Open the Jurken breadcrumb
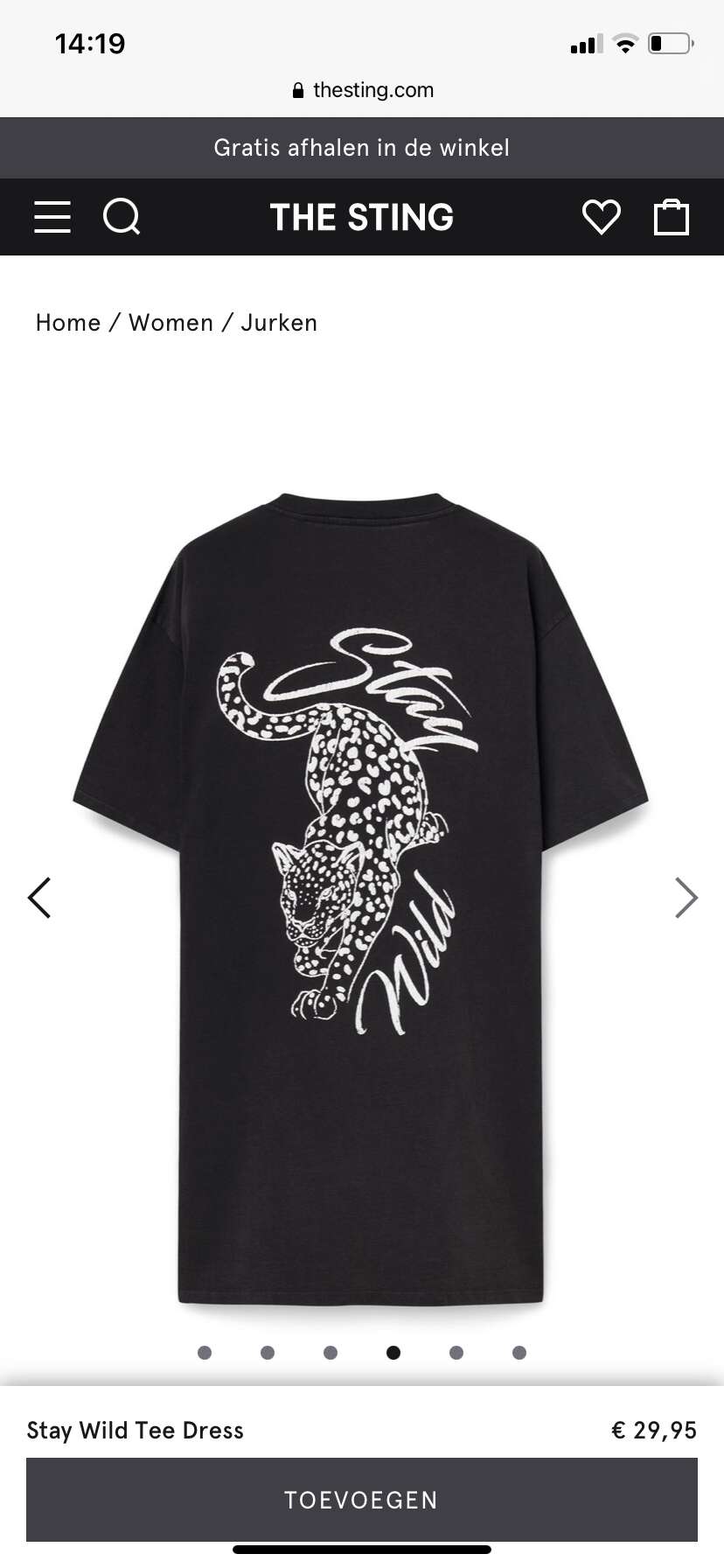 click(x=279, y=323)
